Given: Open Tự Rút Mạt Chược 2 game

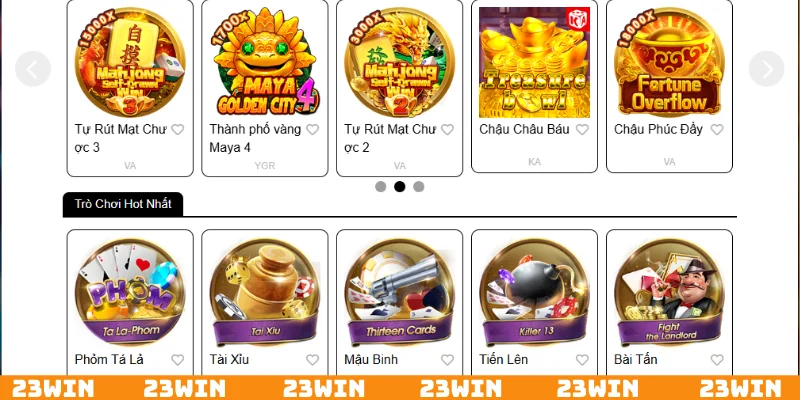Looking at the screenshot, I should coord(399,62).
